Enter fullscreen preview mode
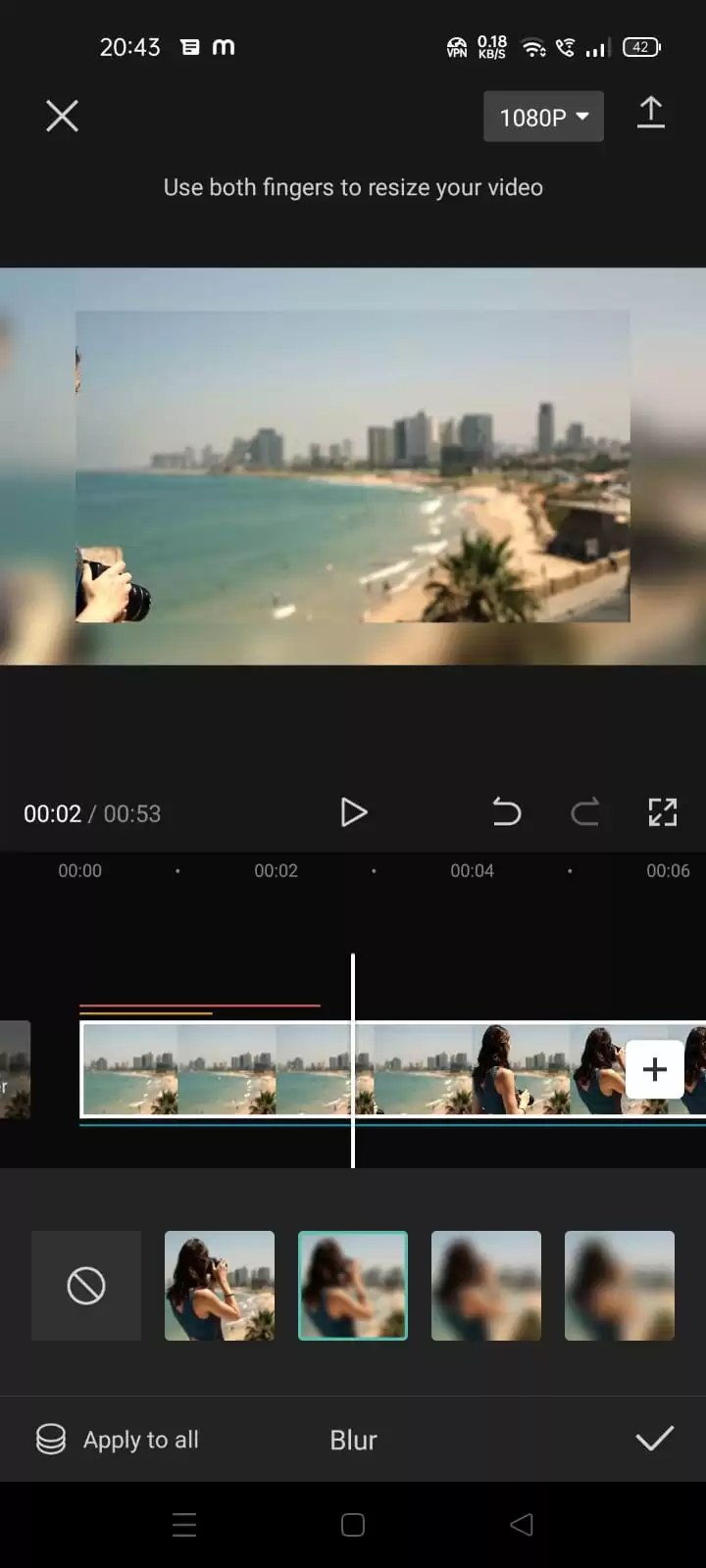This screenshot has height=1568, width=706. 663,812
